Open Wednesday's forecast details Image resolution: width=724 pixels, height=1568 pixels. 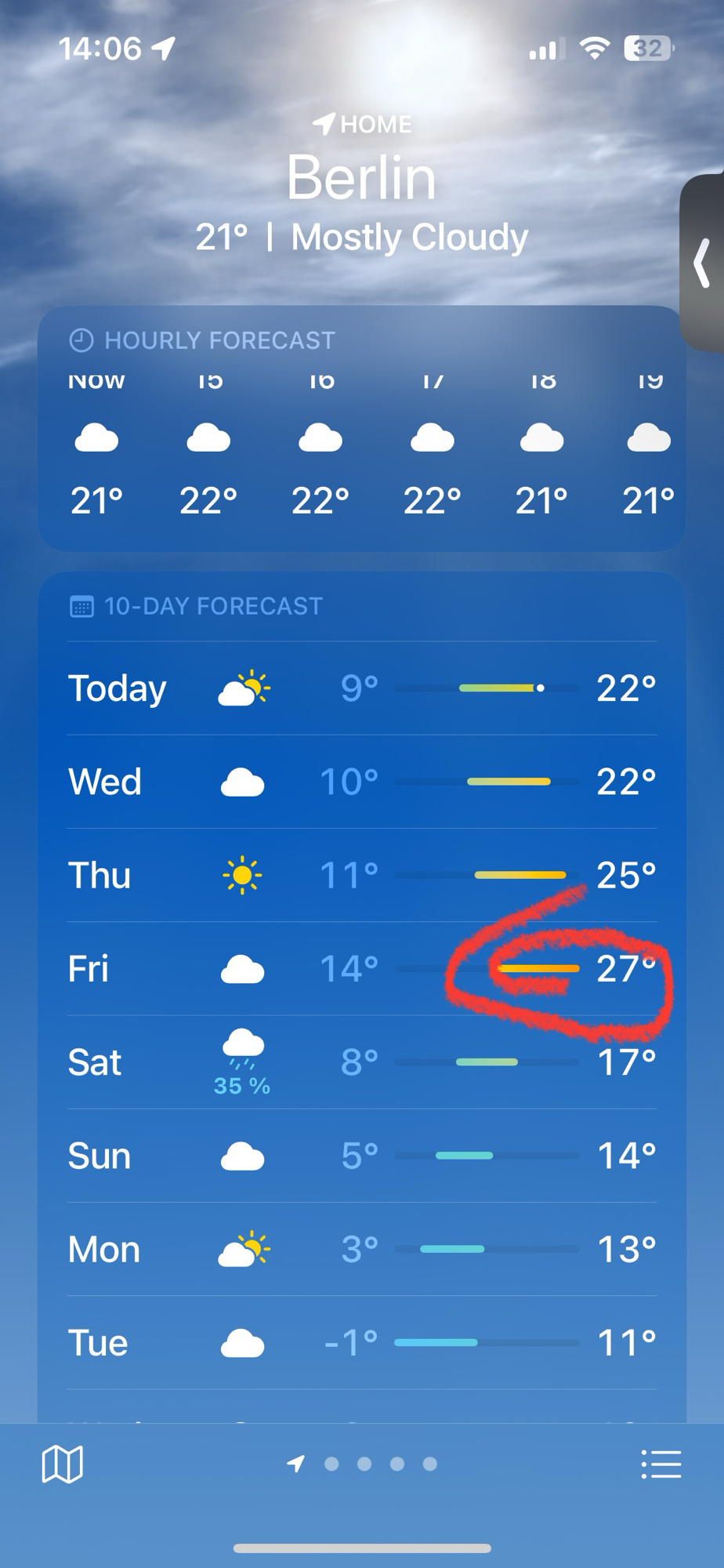361,782
